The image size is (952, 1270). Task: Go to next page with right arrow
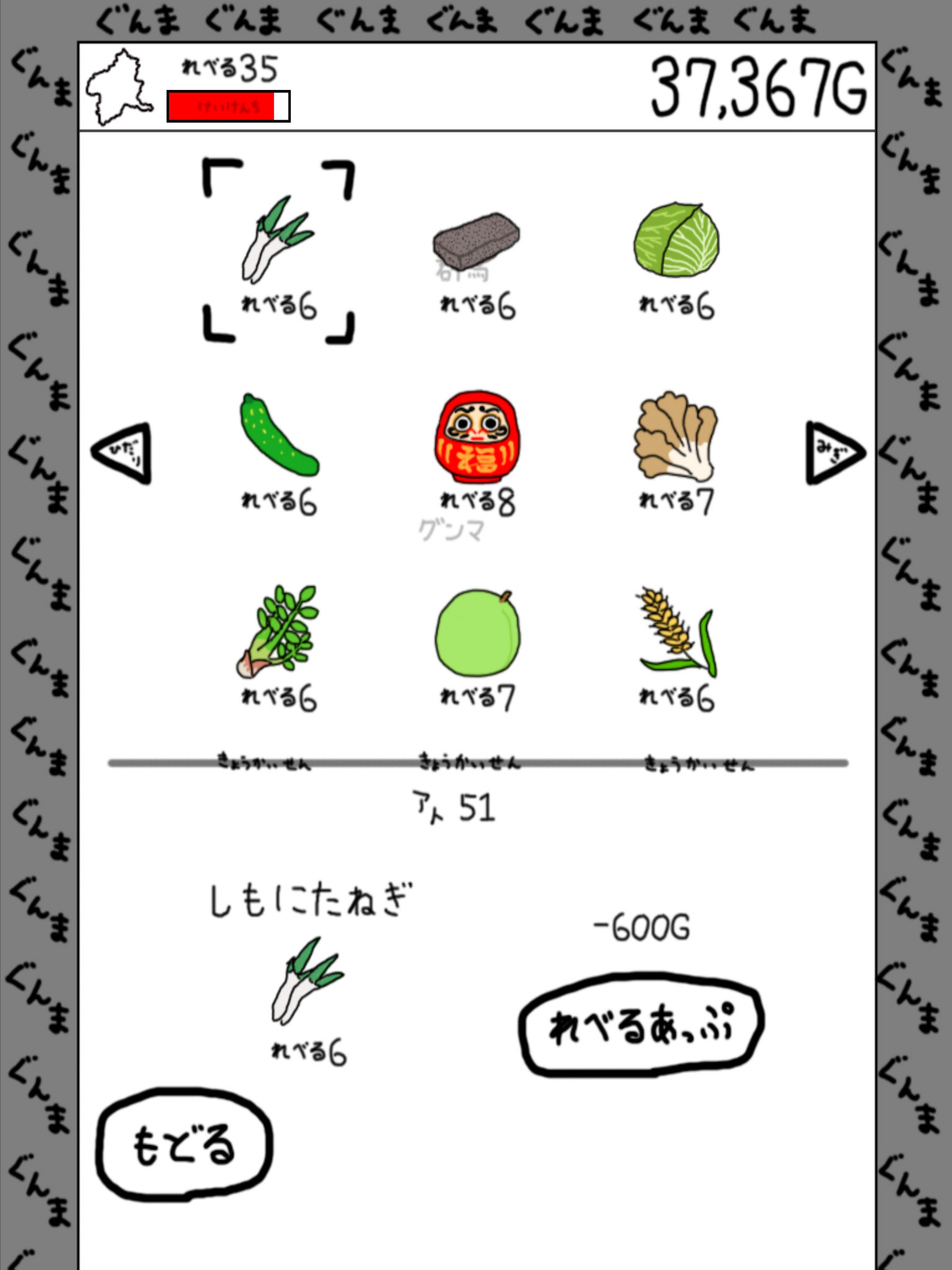point(832,453)
